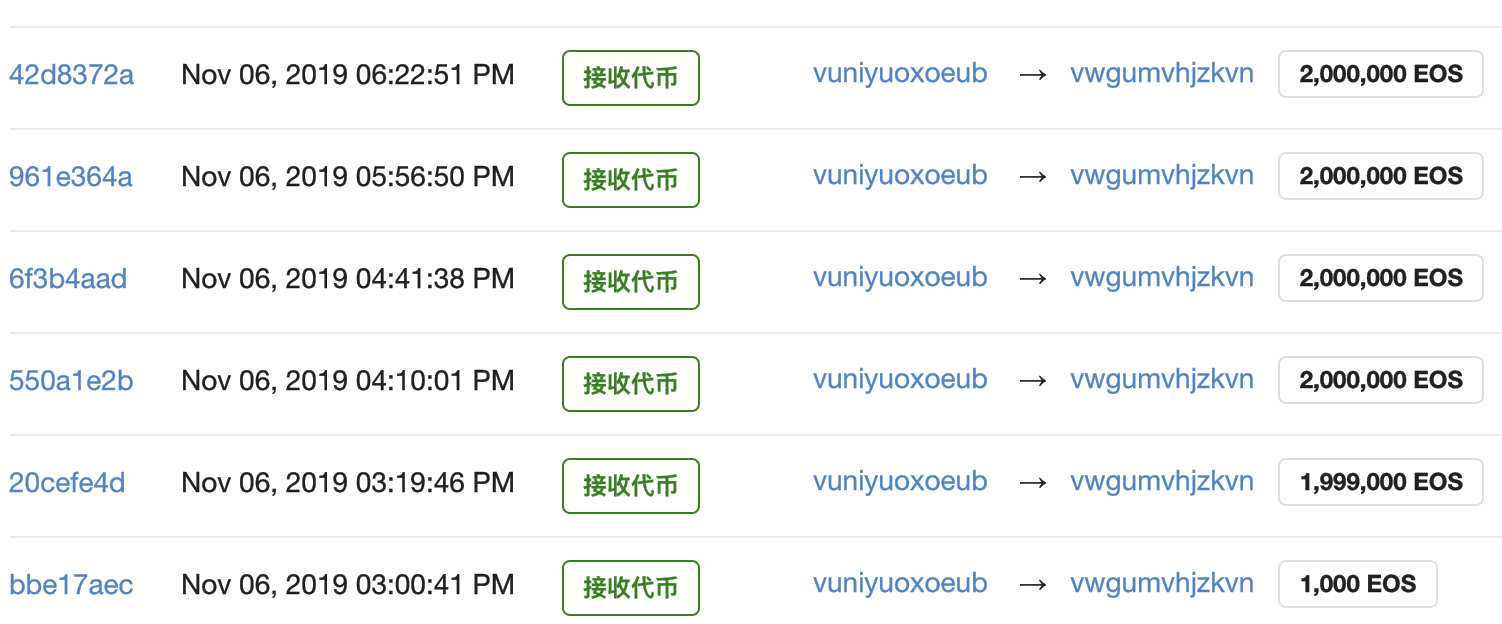Open sender vuniyuoxoeub in the 1,000 EOS row
Viewport: 1502px width, 624px height.
(900, 584)
